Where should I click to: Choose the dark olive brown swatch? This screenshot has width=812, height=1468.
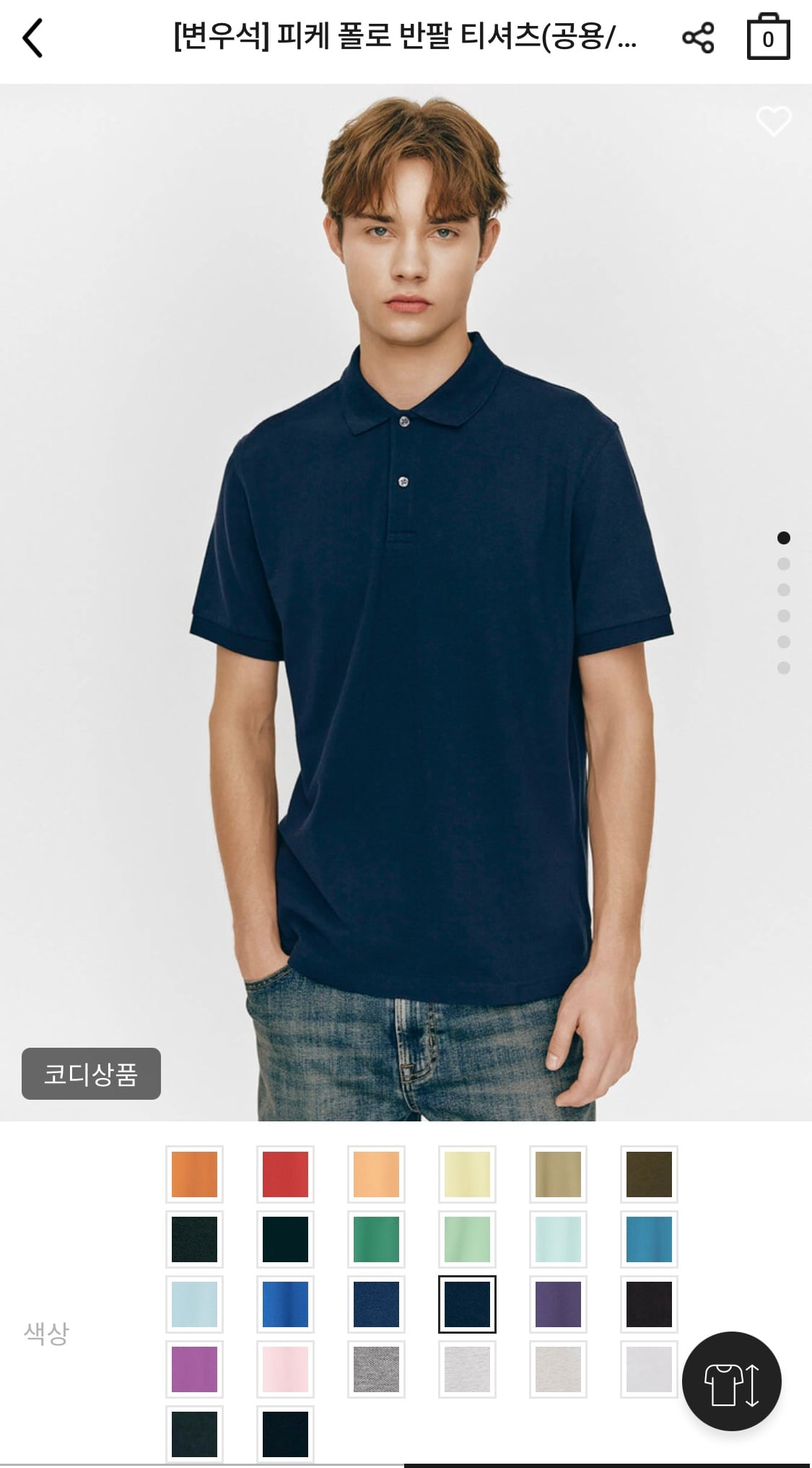point(649,1174)
